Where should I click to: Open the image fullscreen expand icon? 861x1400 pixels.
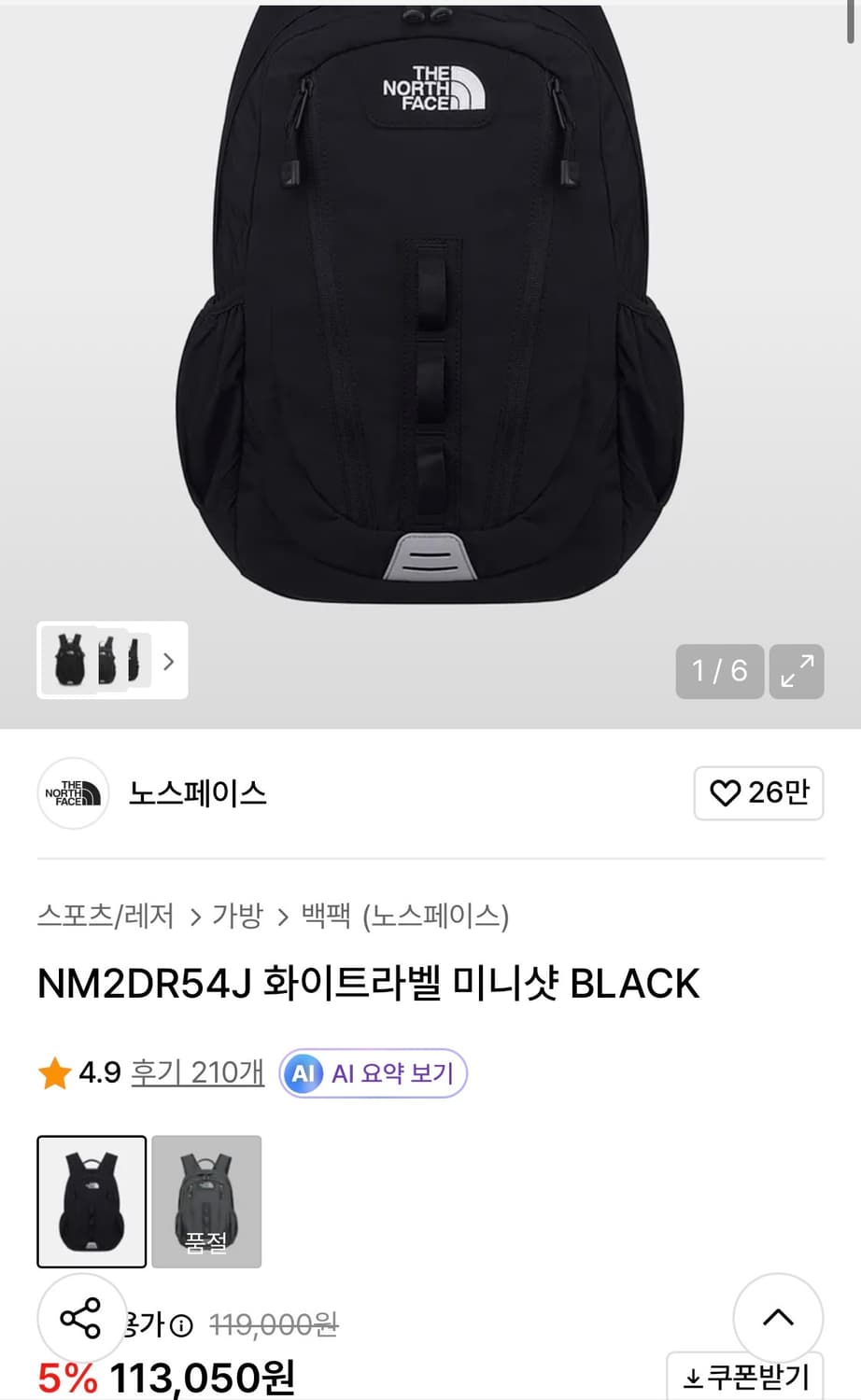pyautogui.click(x=796, y=671)
